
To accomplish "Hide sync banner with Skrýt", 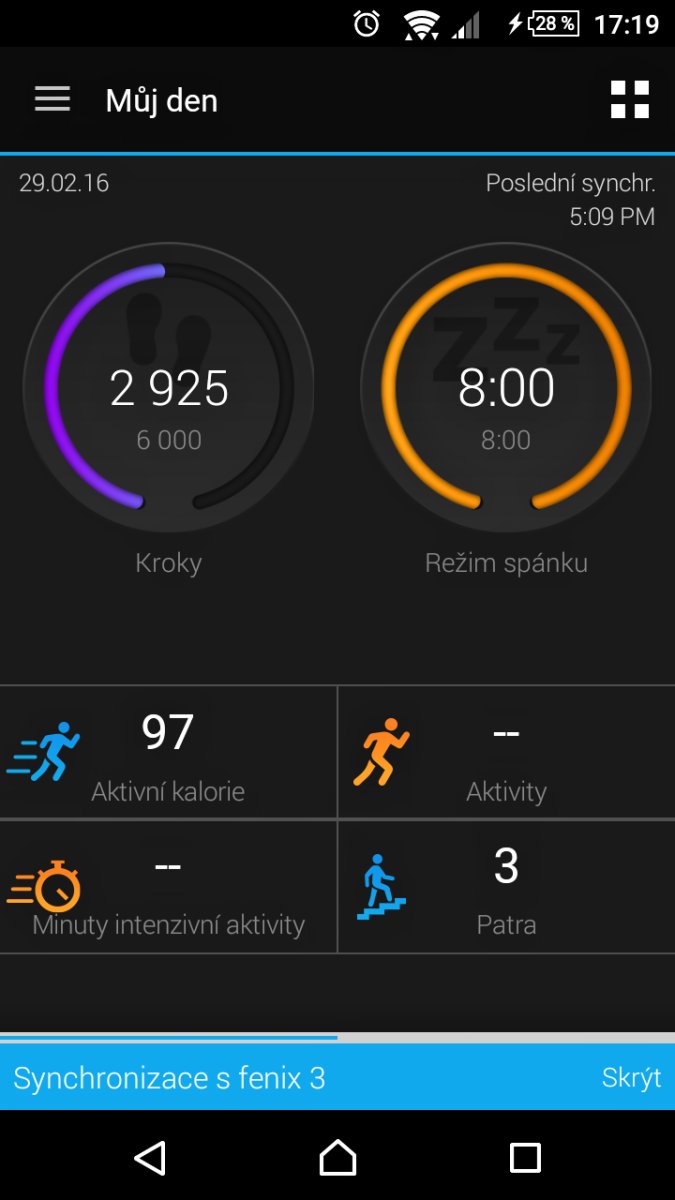I will [631, 1077].
